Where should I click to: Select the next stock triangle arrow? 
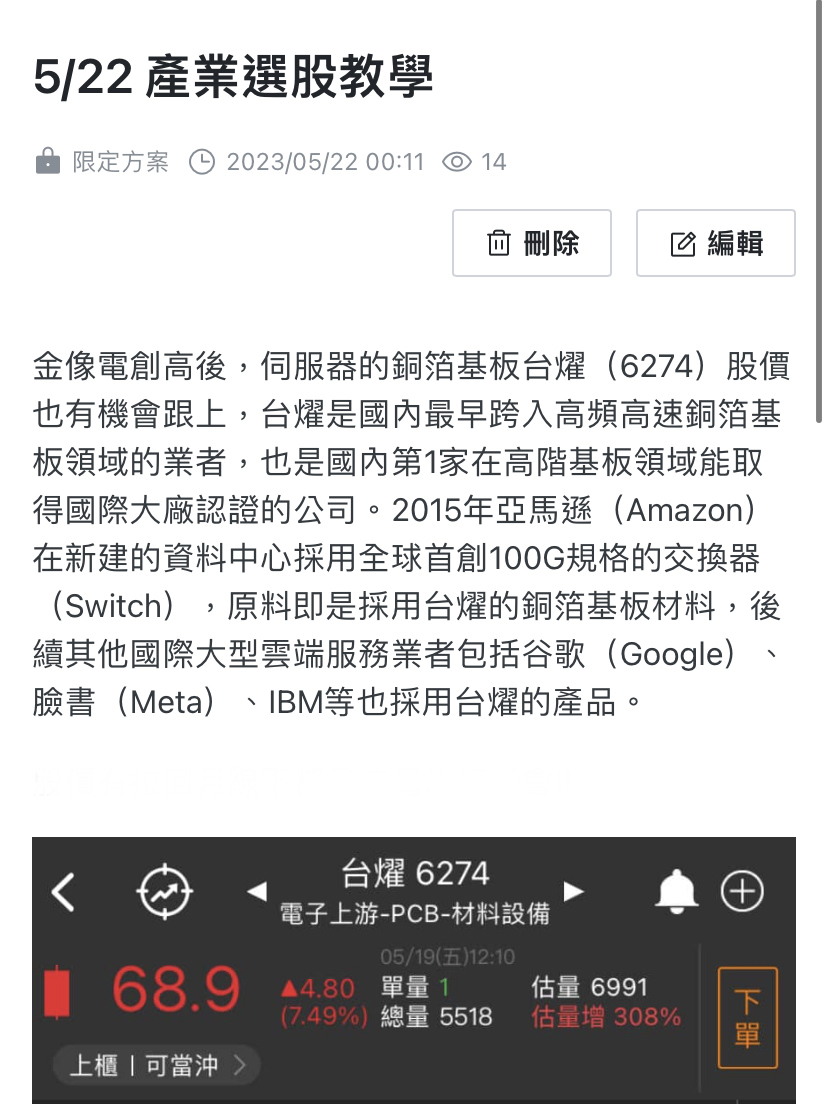(x=575, y=891)
